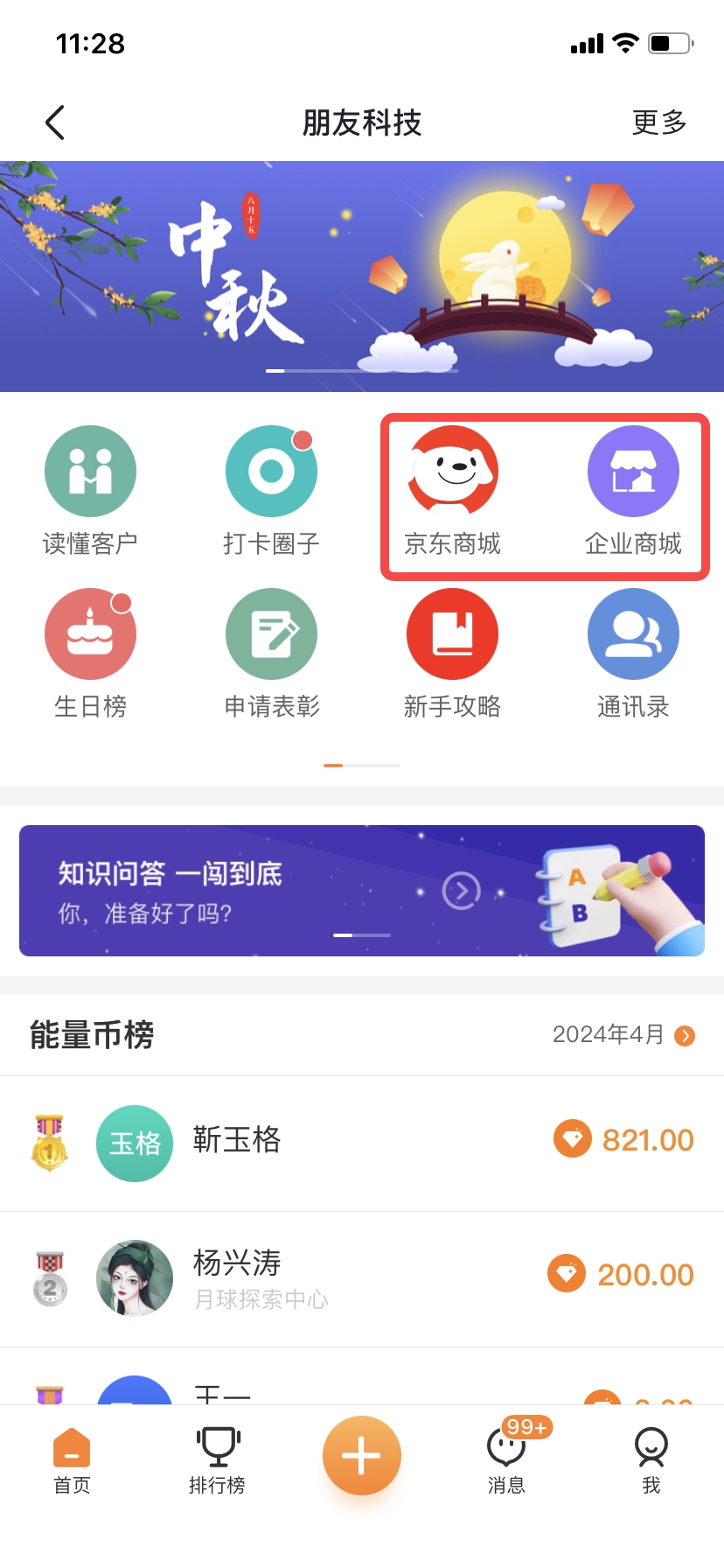This screenshot has height=1568, width=724.
Task: Go back with the top-left arrow
Action: 55,122
